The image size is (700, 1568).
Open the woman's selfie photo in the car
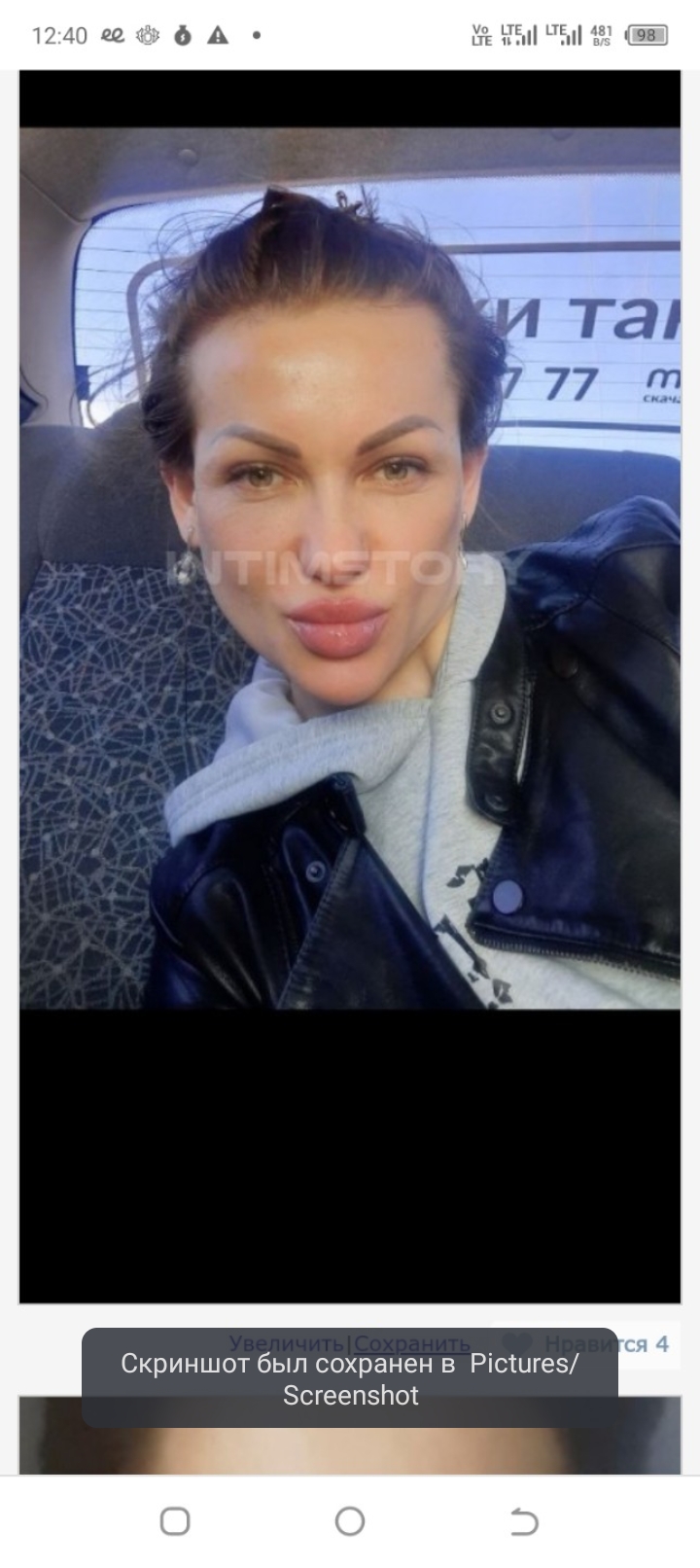(x=350, y=568)
